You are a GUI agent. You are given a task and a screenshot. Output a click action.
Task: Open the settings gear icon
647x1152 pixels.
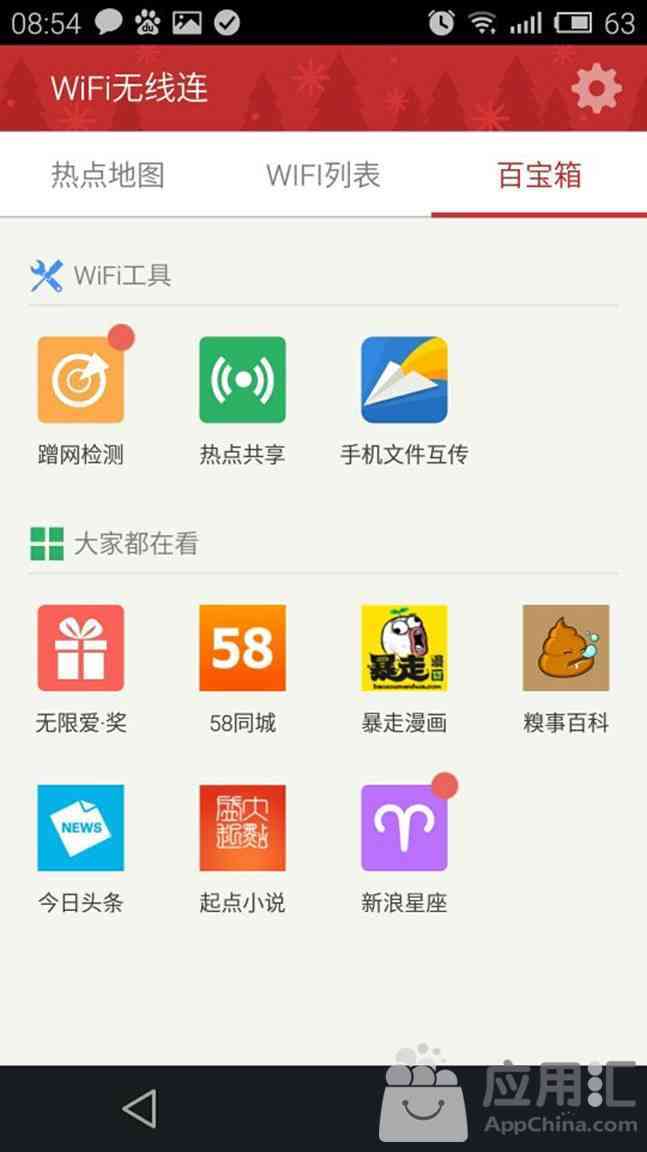[596, 89]
